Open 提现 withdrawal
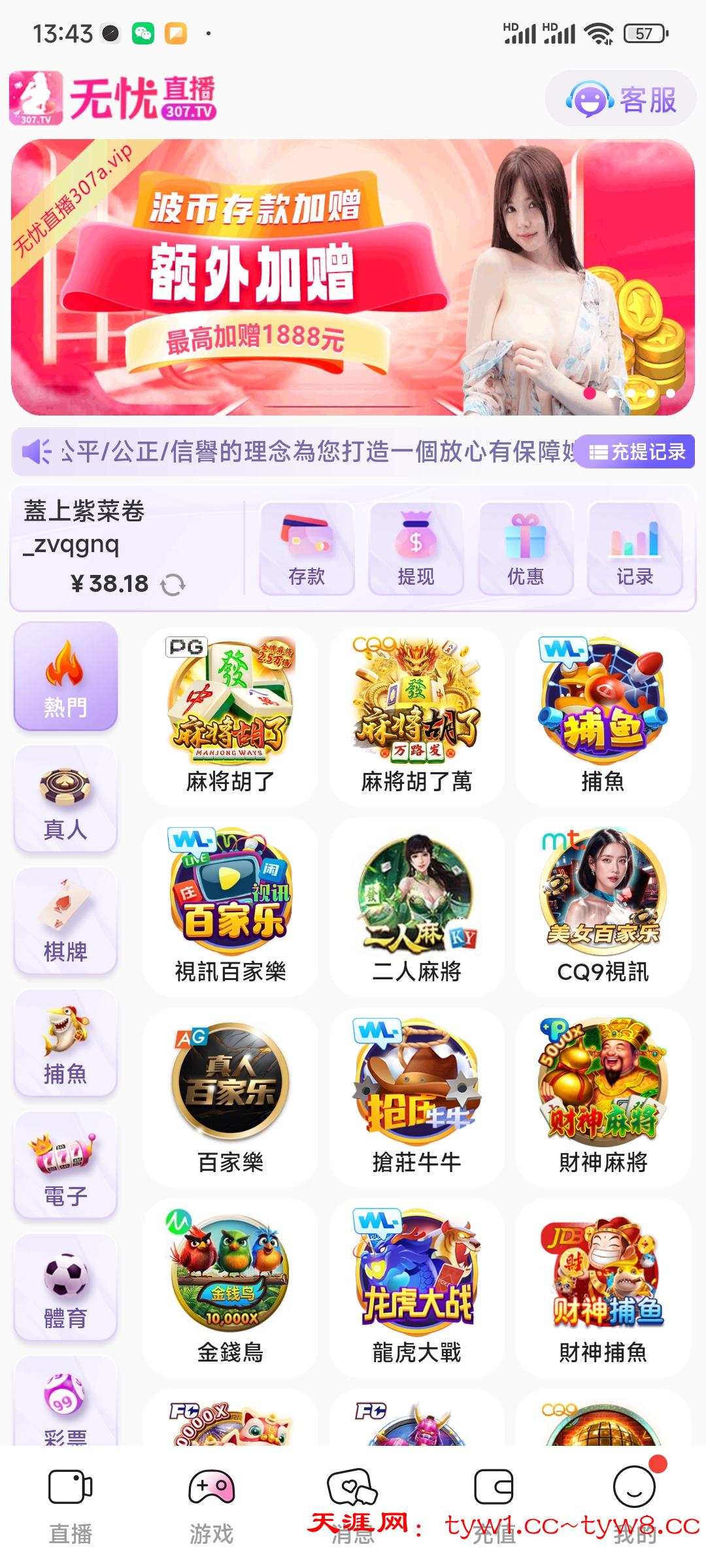The height and width of the screenshot is (1568, 706). point(416,549)
